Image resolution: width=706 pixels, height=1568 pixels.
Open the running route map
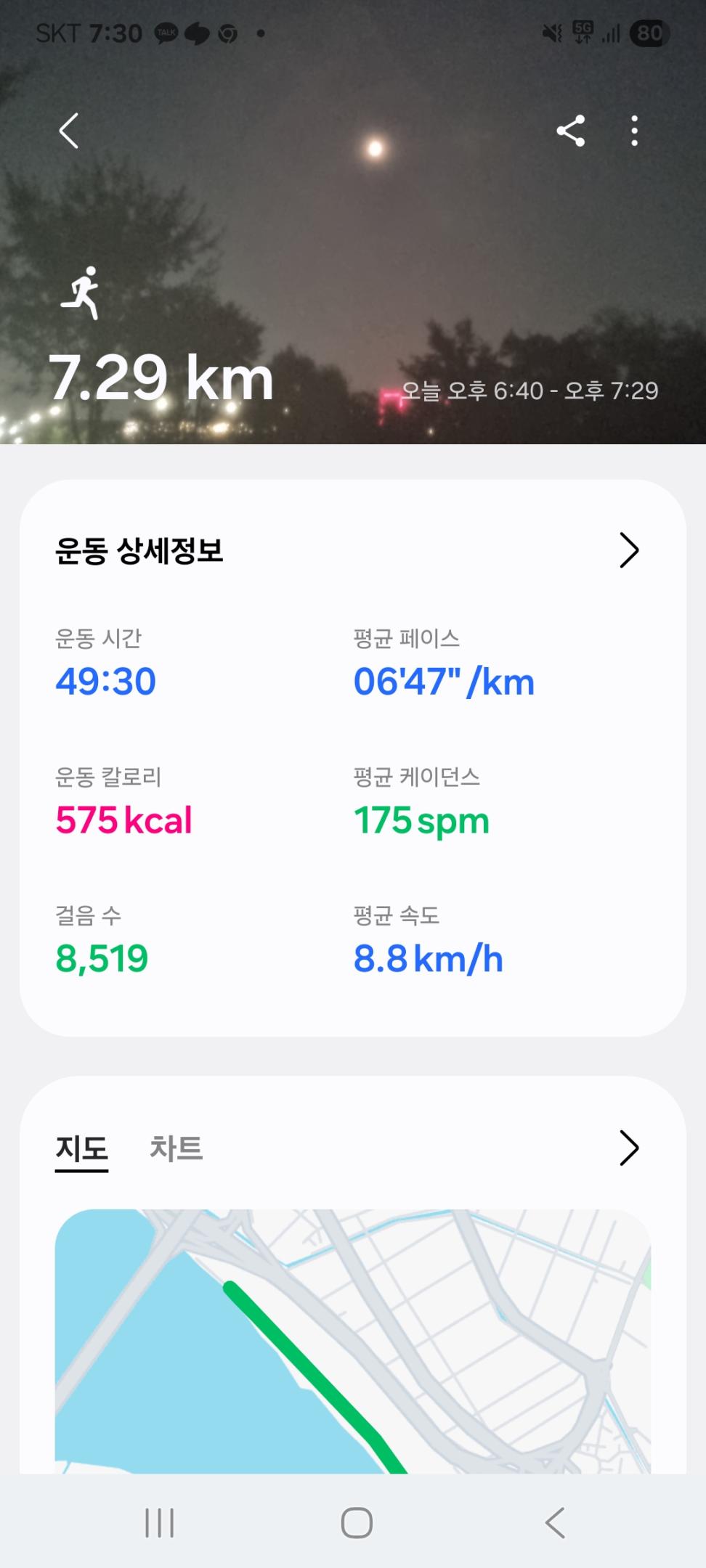[x=353, y=1342]
